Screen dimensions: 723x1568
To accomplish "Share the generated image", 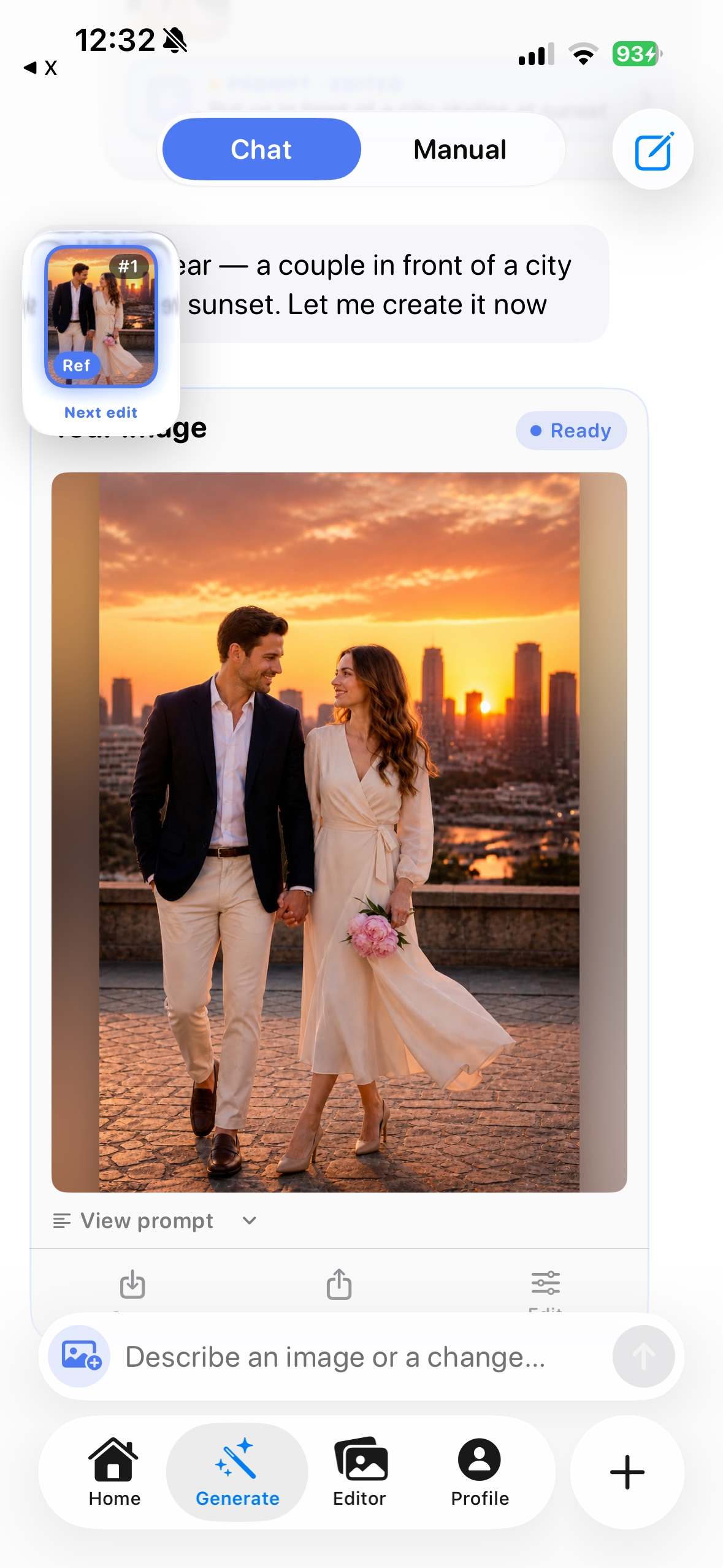I will coord(339,1284).
